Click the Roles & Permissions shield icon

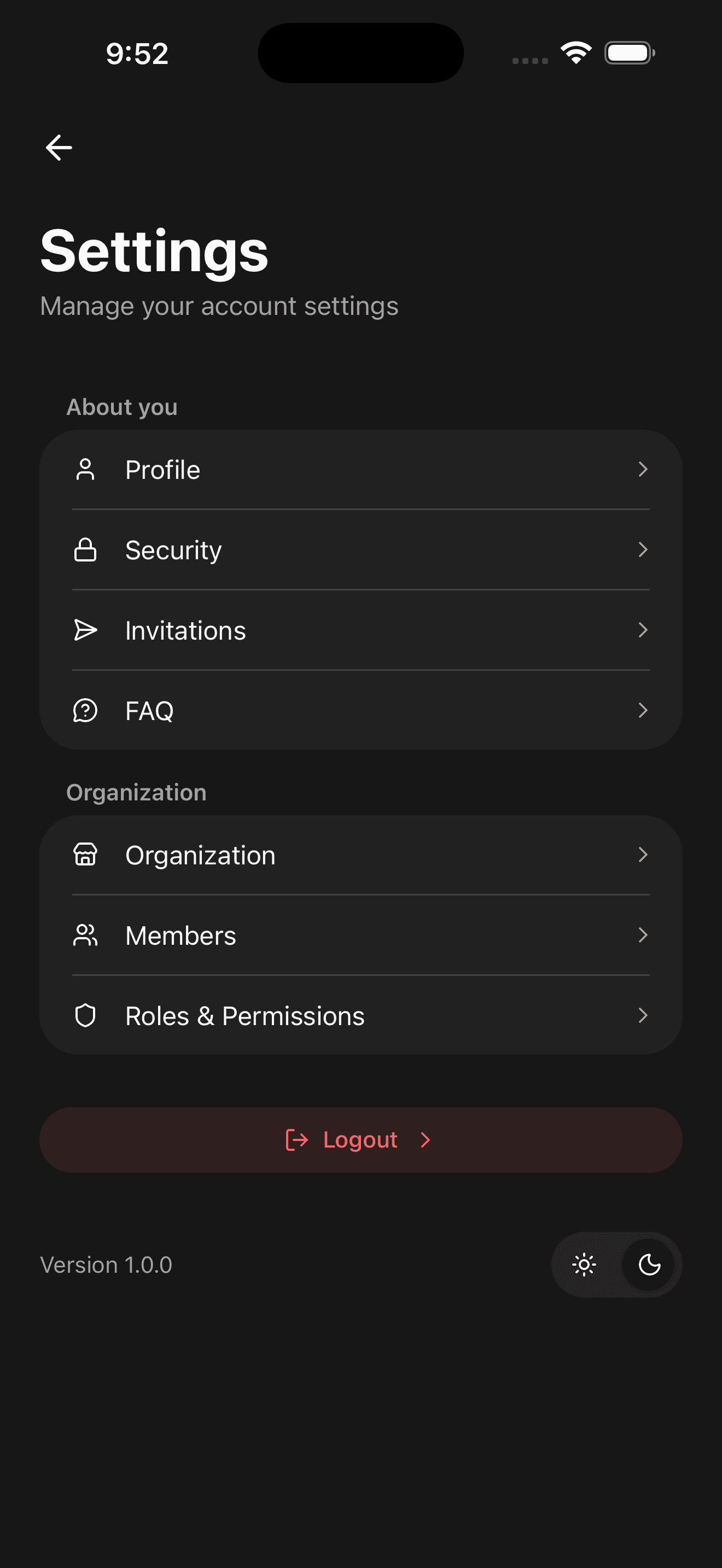[x=86, y=1015]
